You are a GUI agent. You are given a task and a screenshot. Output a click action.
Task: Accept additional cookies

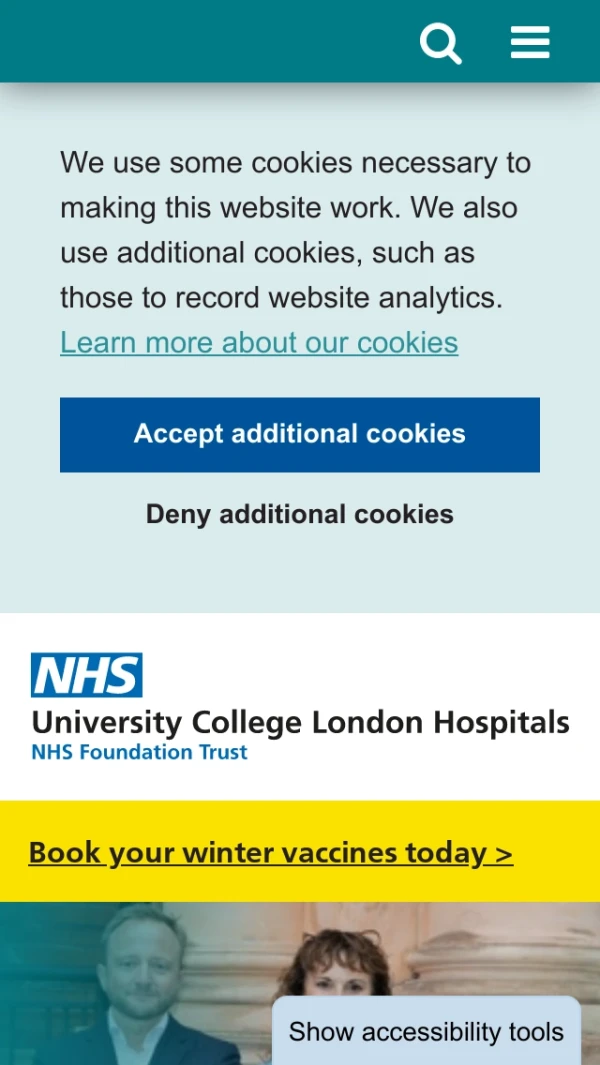tap(300, 434)
